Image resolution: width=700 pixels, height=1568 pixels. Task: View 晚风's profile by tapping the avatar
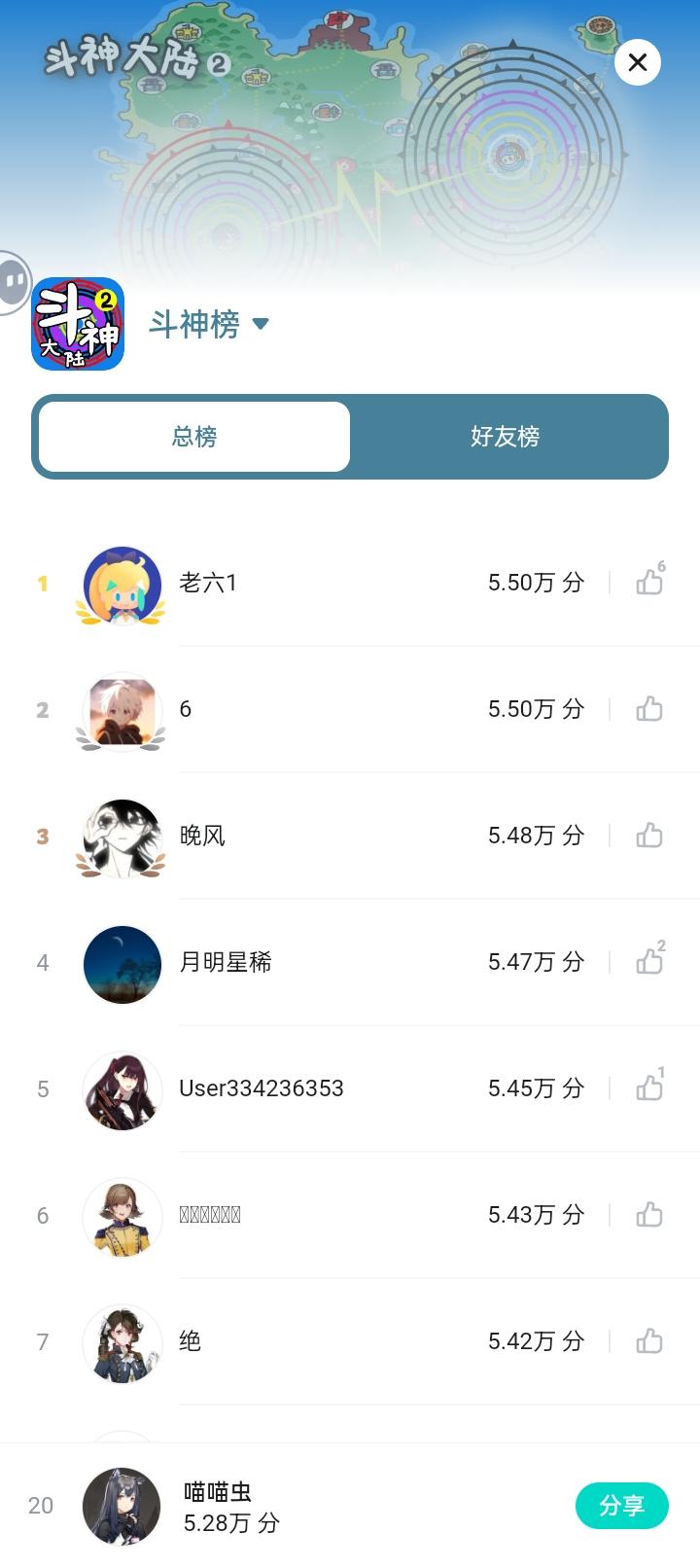coord(122,836)
